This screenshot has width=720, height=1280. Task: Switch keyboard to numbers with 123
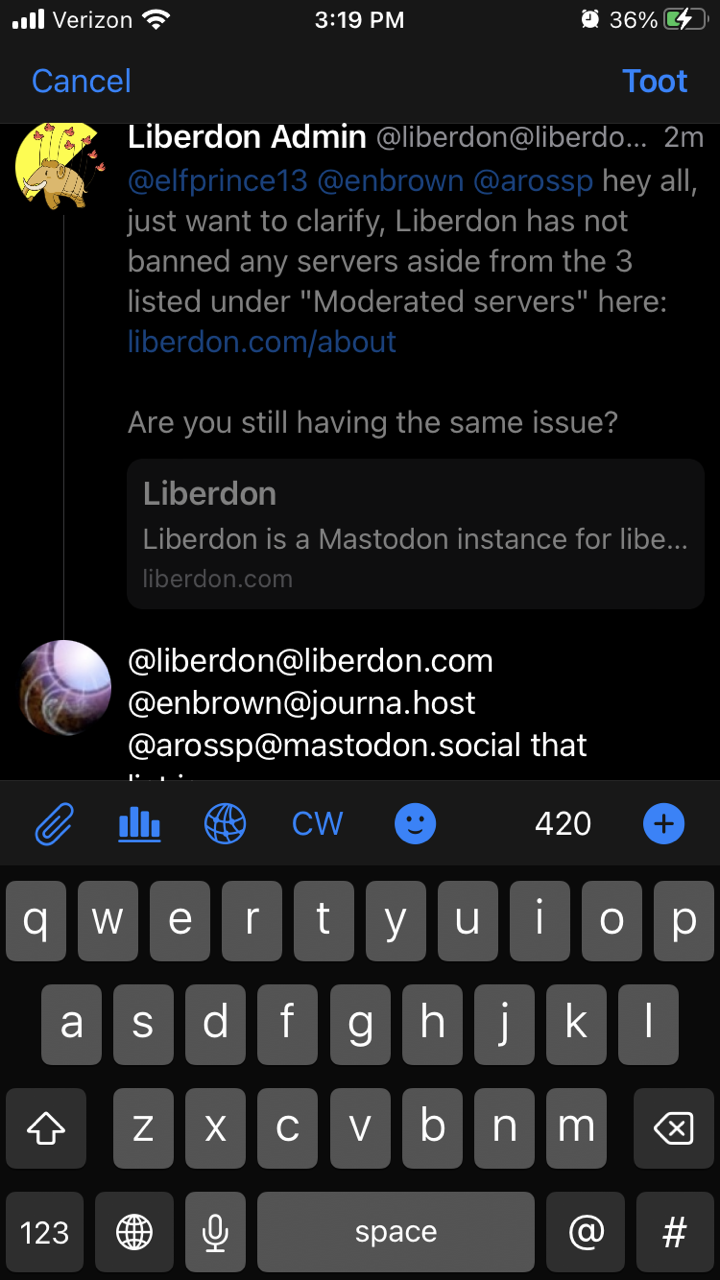coord(45,1232)
